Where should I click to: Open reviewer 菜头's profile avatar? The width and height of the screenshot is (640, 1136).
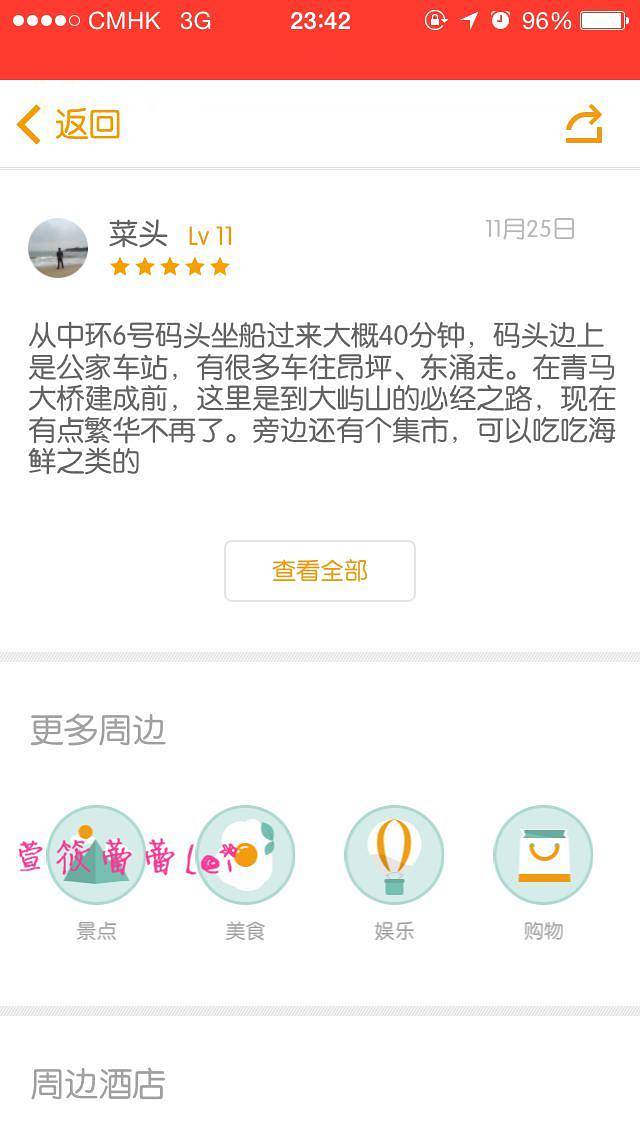pyautogui.click(x=58, y=248)
